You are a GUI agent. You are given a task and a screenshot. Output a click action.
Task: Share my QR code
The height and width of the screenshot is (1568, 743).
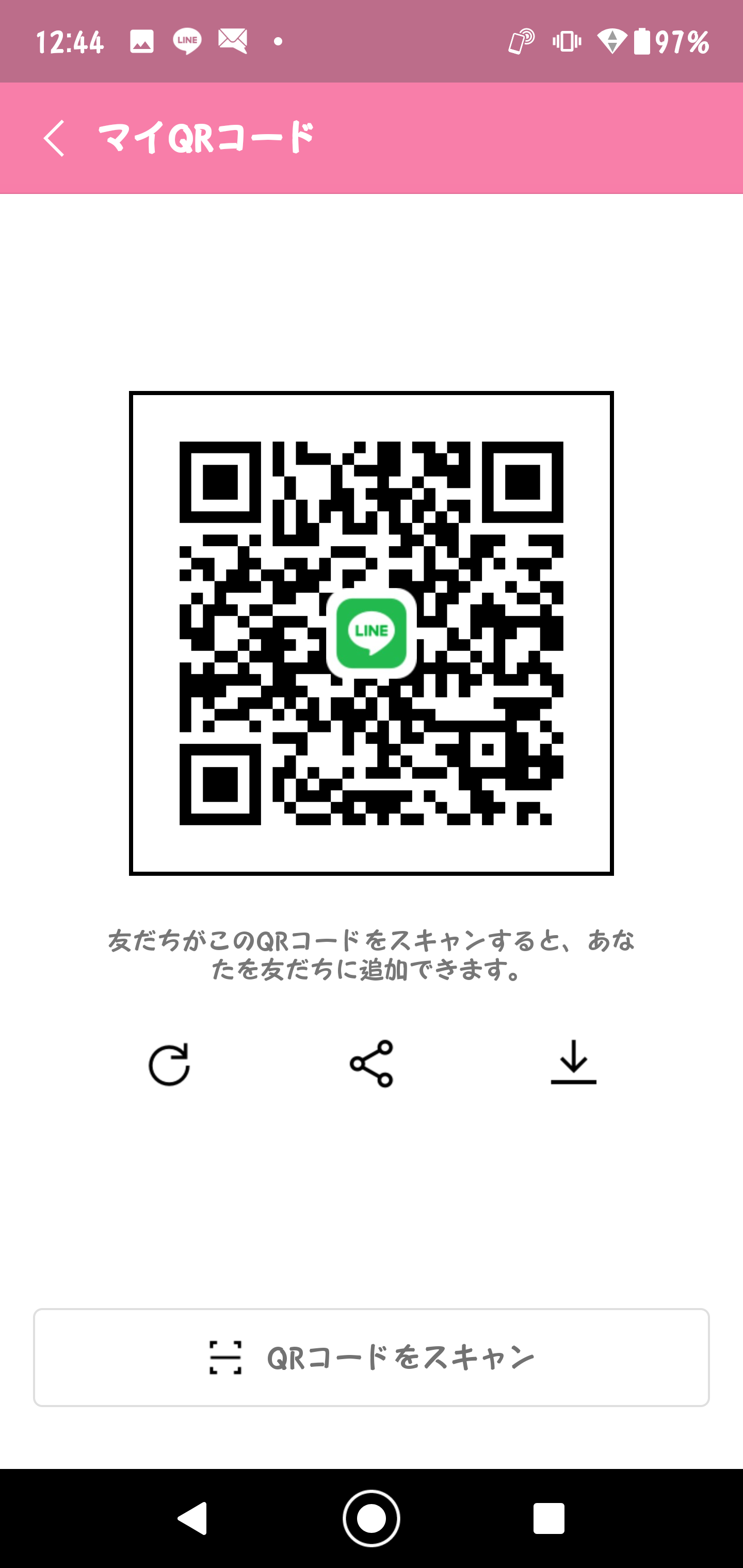click(x=372, y=1064)
